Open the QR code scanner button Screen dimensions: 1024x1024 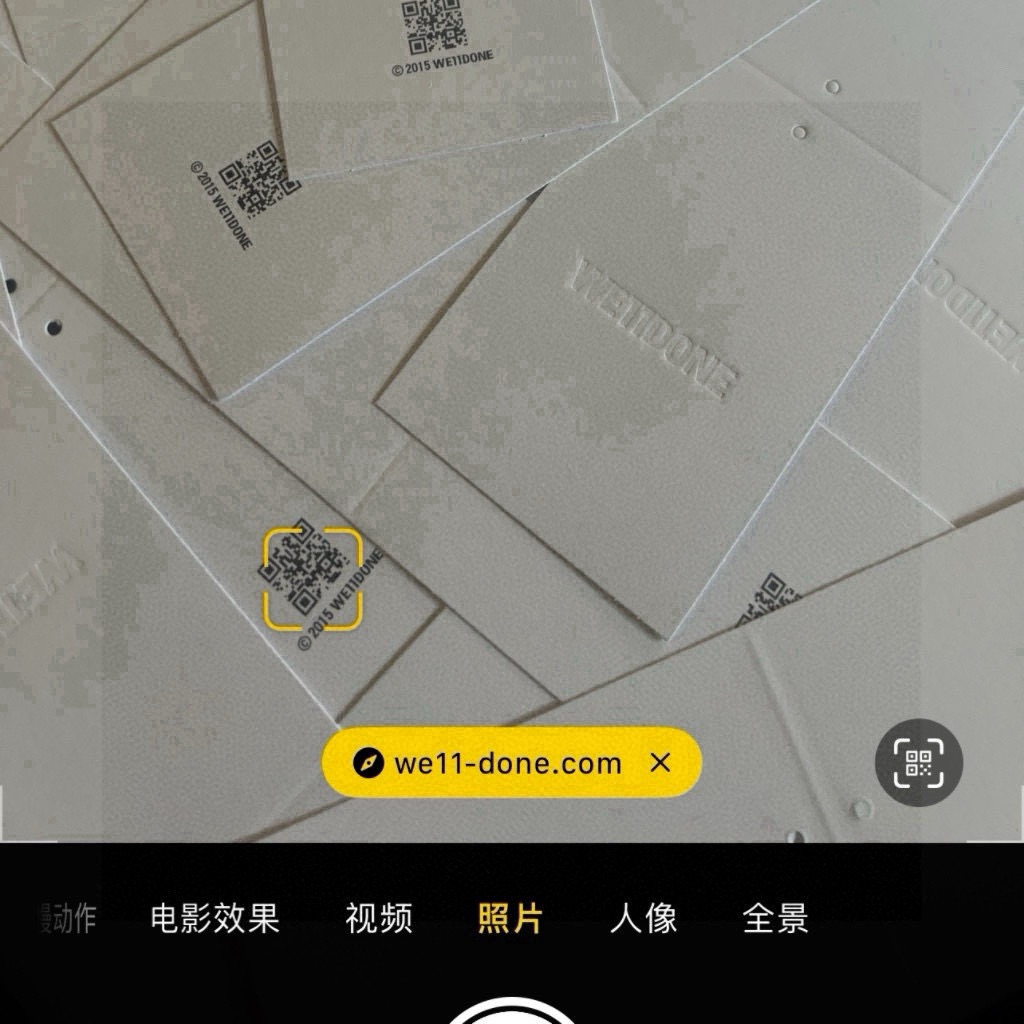919,763
